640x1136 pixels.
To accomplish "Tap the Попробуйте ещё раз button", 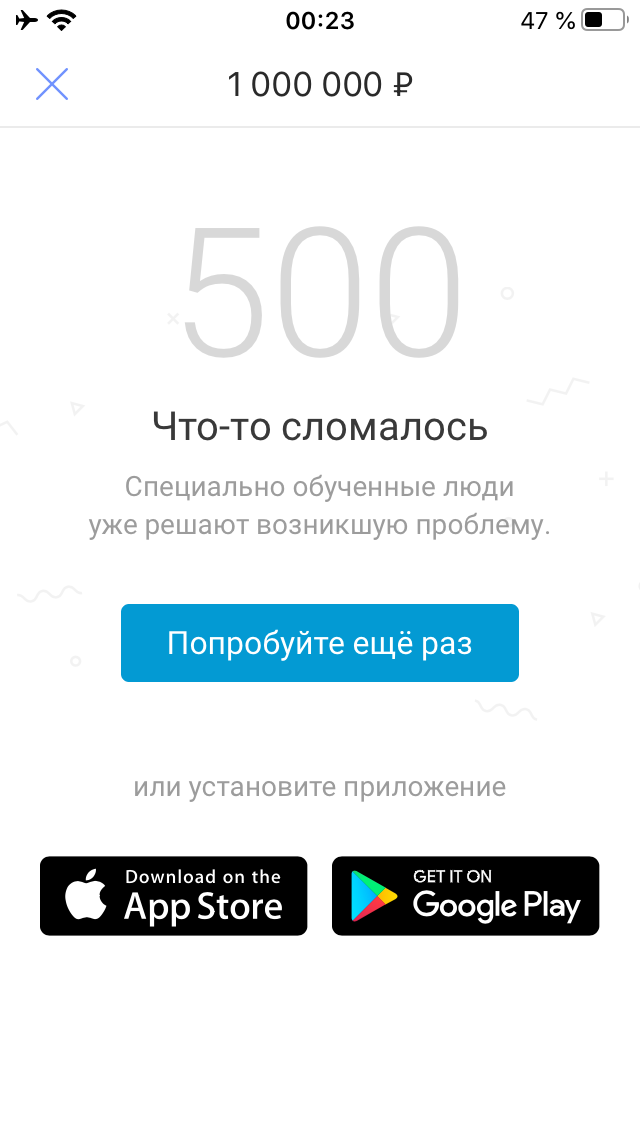I will point(320,643).
